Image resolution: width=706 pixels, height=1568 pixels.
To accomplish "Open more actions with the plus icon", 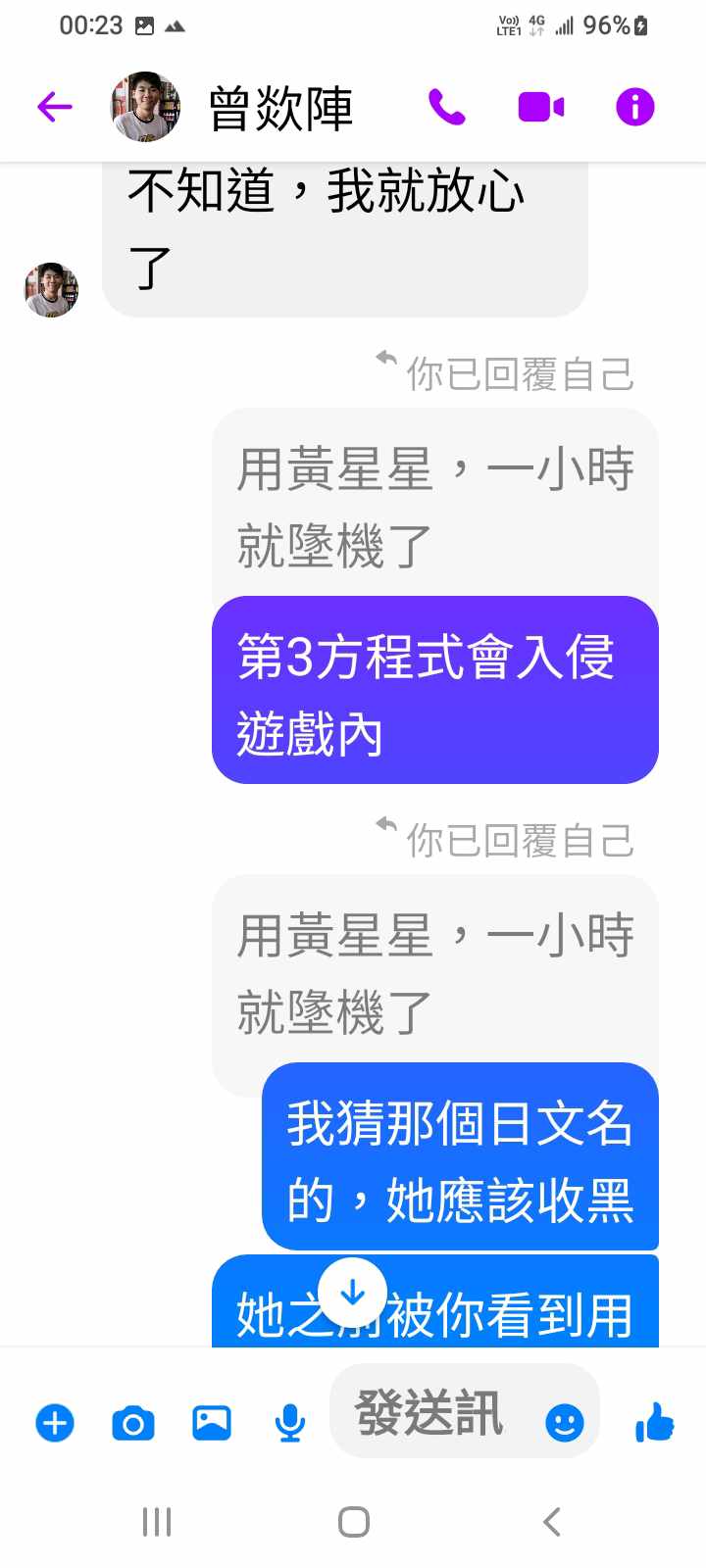I will (55, 1423).
